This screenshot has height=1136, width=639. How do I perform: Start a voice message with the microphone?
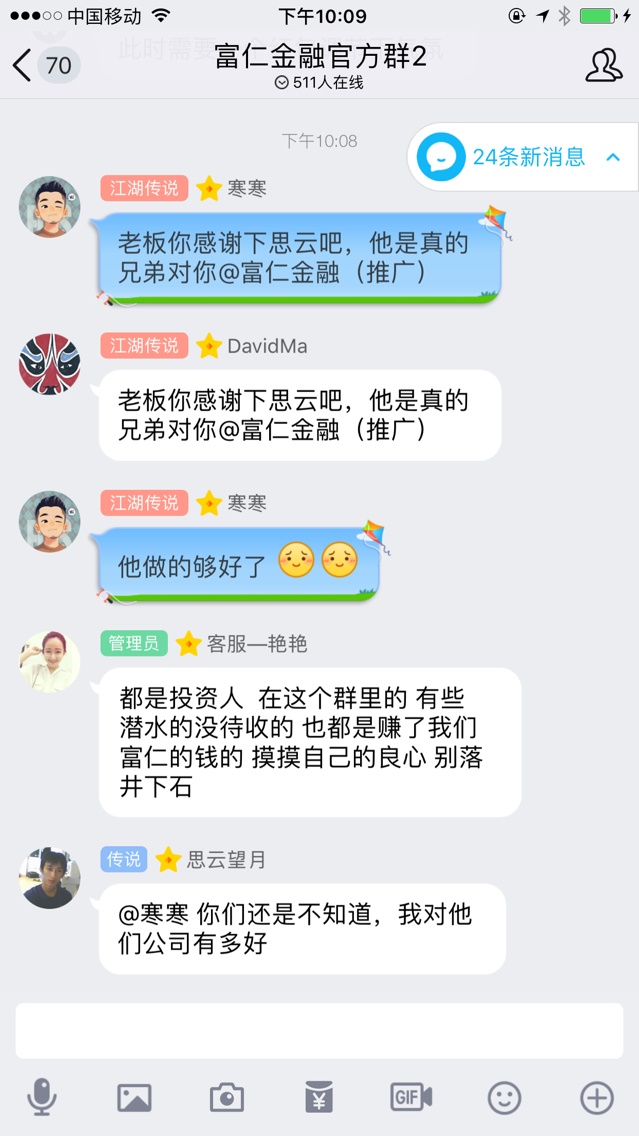42,1098
